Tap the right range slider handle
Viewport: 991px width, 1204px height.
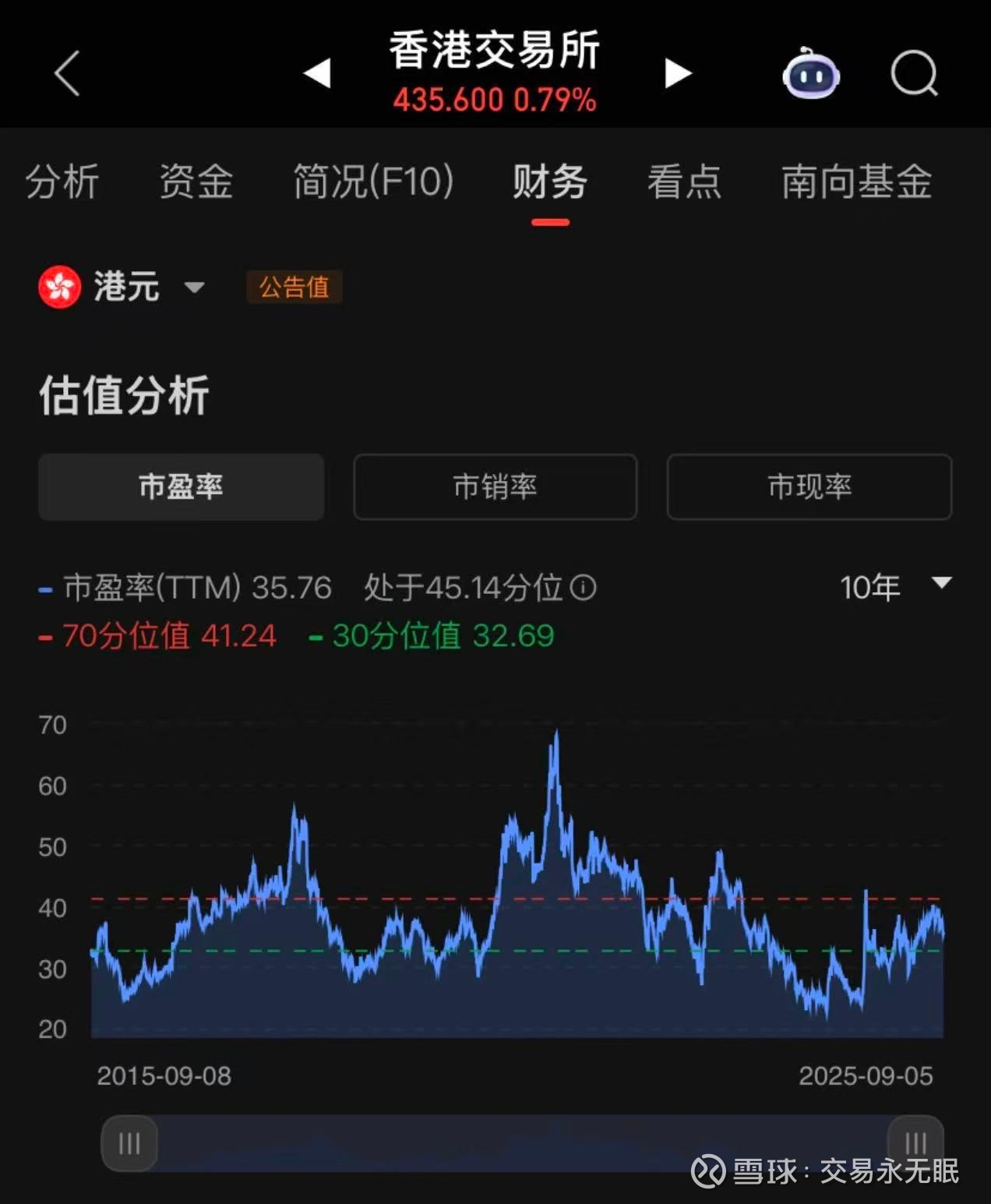point(915,1143)
